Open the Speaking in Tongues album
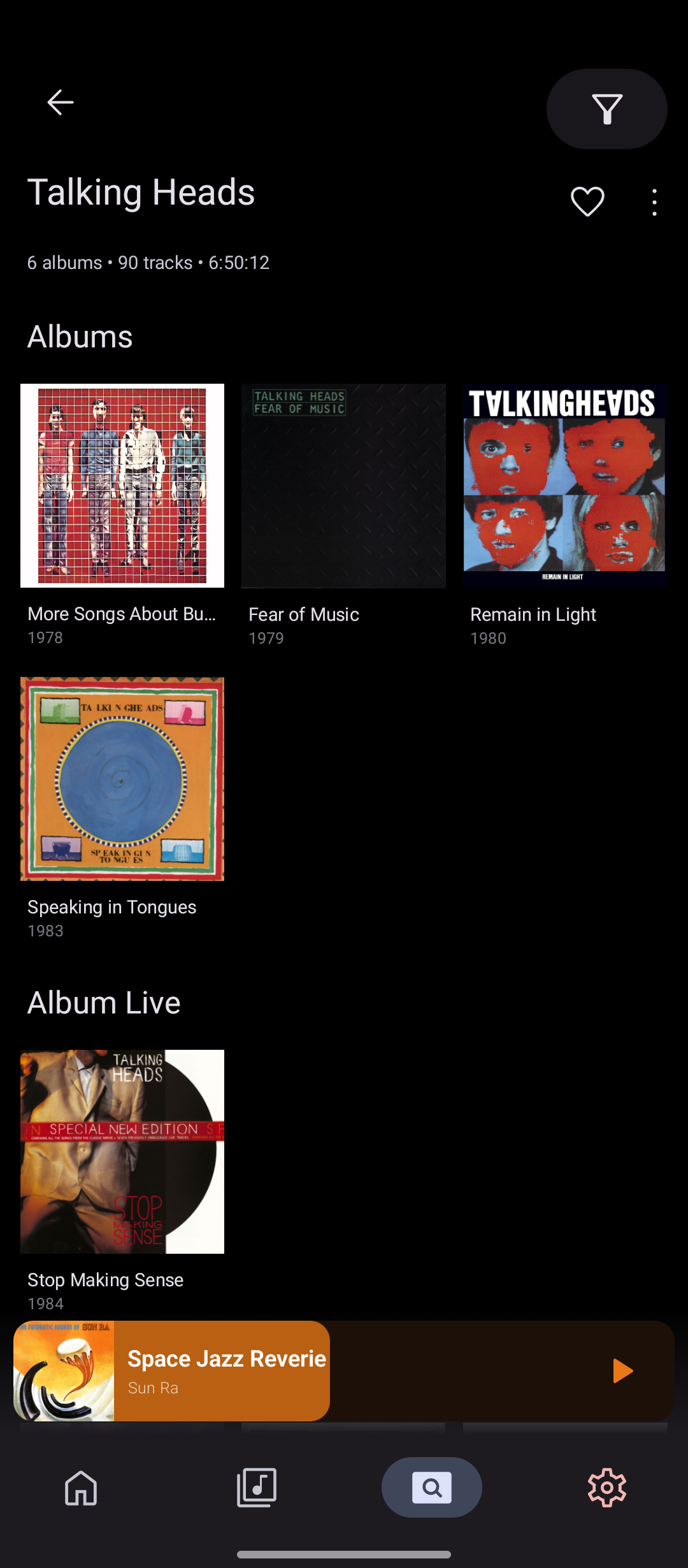Screen dimensions: 688x1568 tap(122, 779)
